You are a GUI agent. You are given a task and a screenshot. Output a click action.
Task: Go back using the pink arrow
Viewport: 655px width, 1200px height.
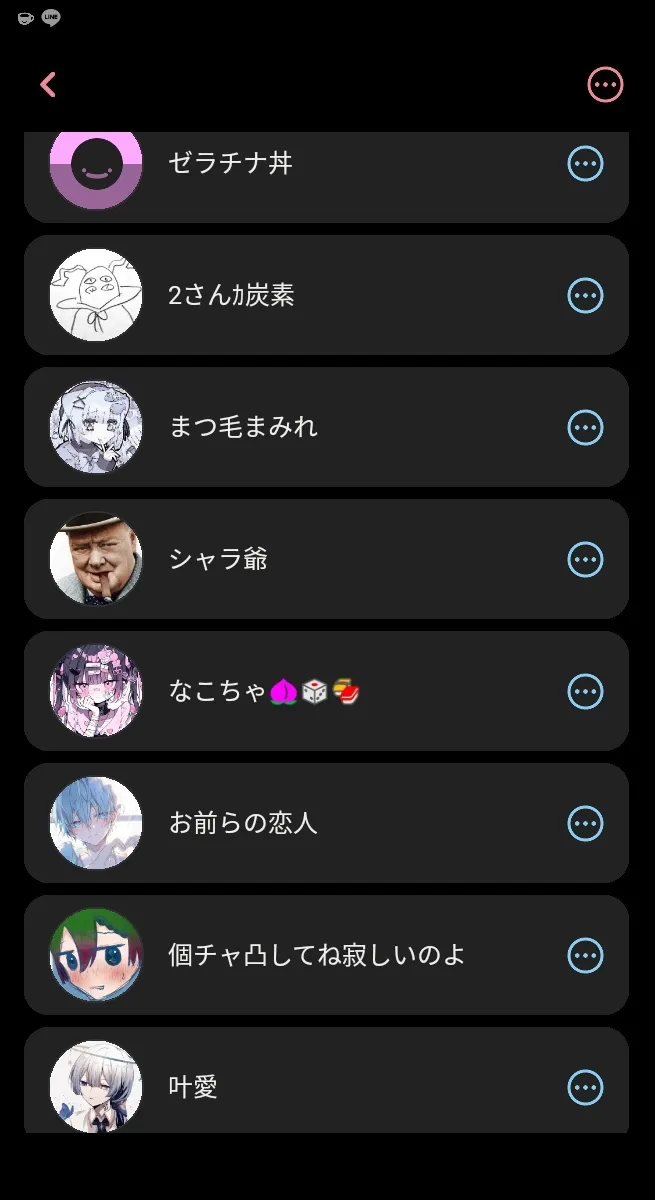click(48, 85)
